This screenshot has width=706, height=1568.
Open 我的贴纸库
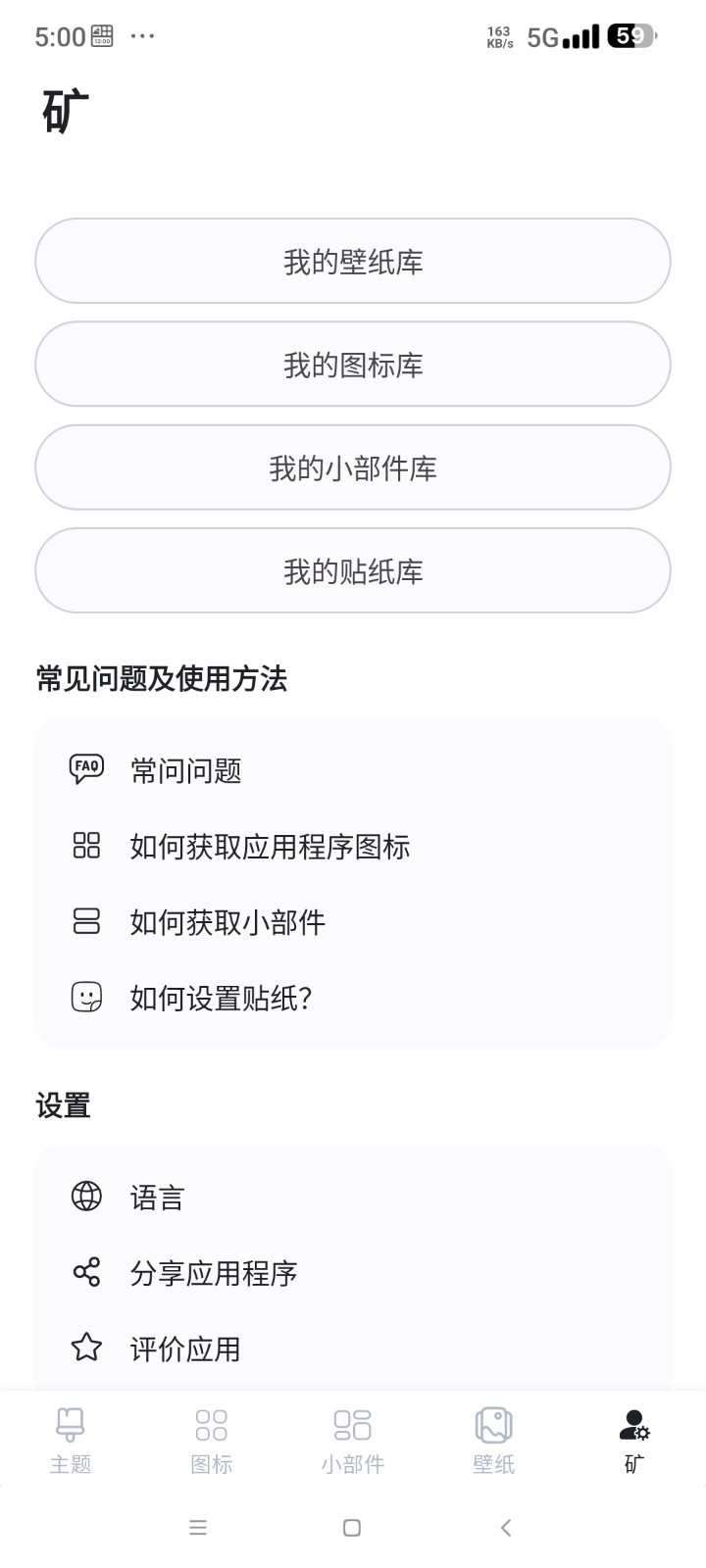352,570
